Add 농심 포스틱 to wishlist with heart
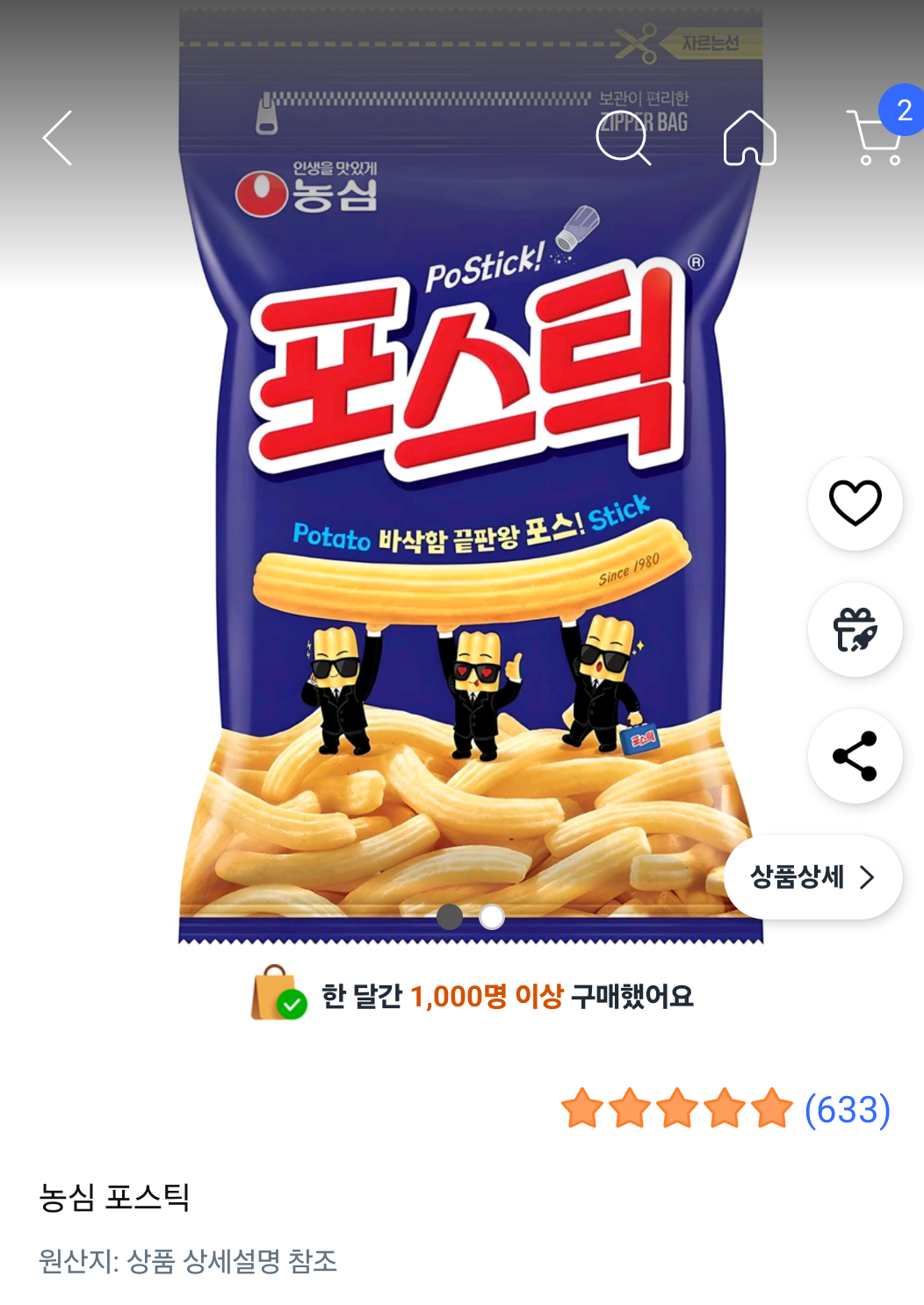 click(x=855, y=503)
